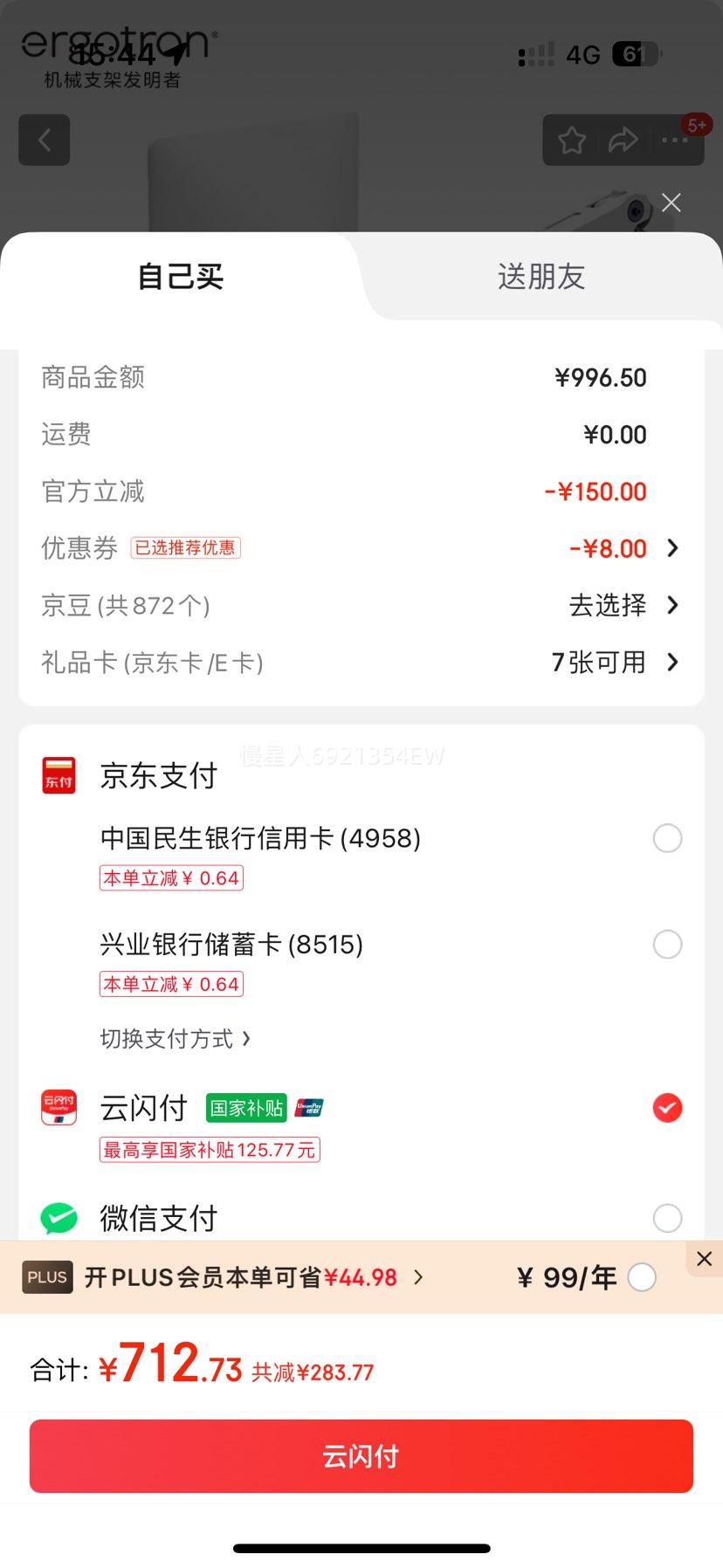The height and width of the screenshot is (1568, 723).
Task: Select the 云闪付 payment option
Action: click(x=667, y=1108)
